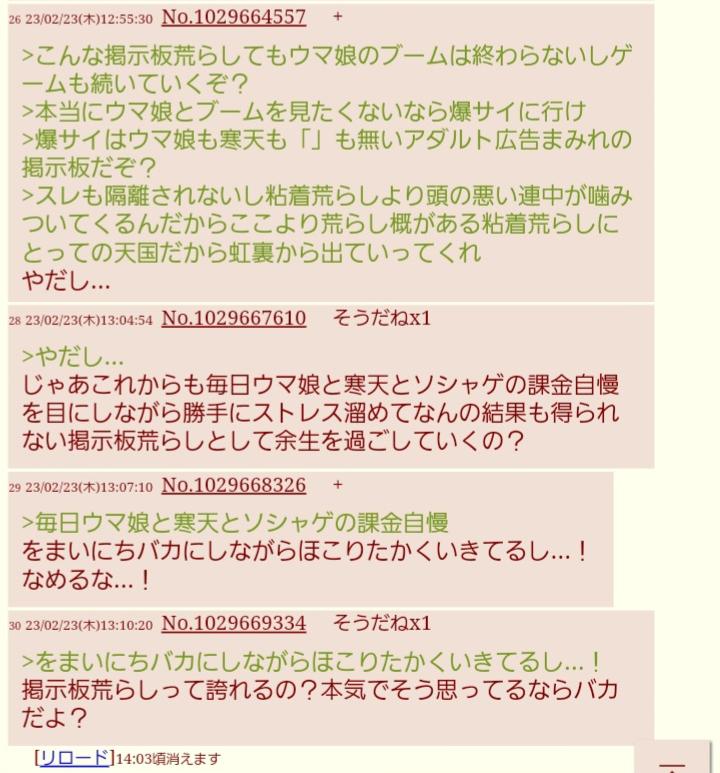
Task: Tap the + agree link on post 29
Action: [337, 485]
